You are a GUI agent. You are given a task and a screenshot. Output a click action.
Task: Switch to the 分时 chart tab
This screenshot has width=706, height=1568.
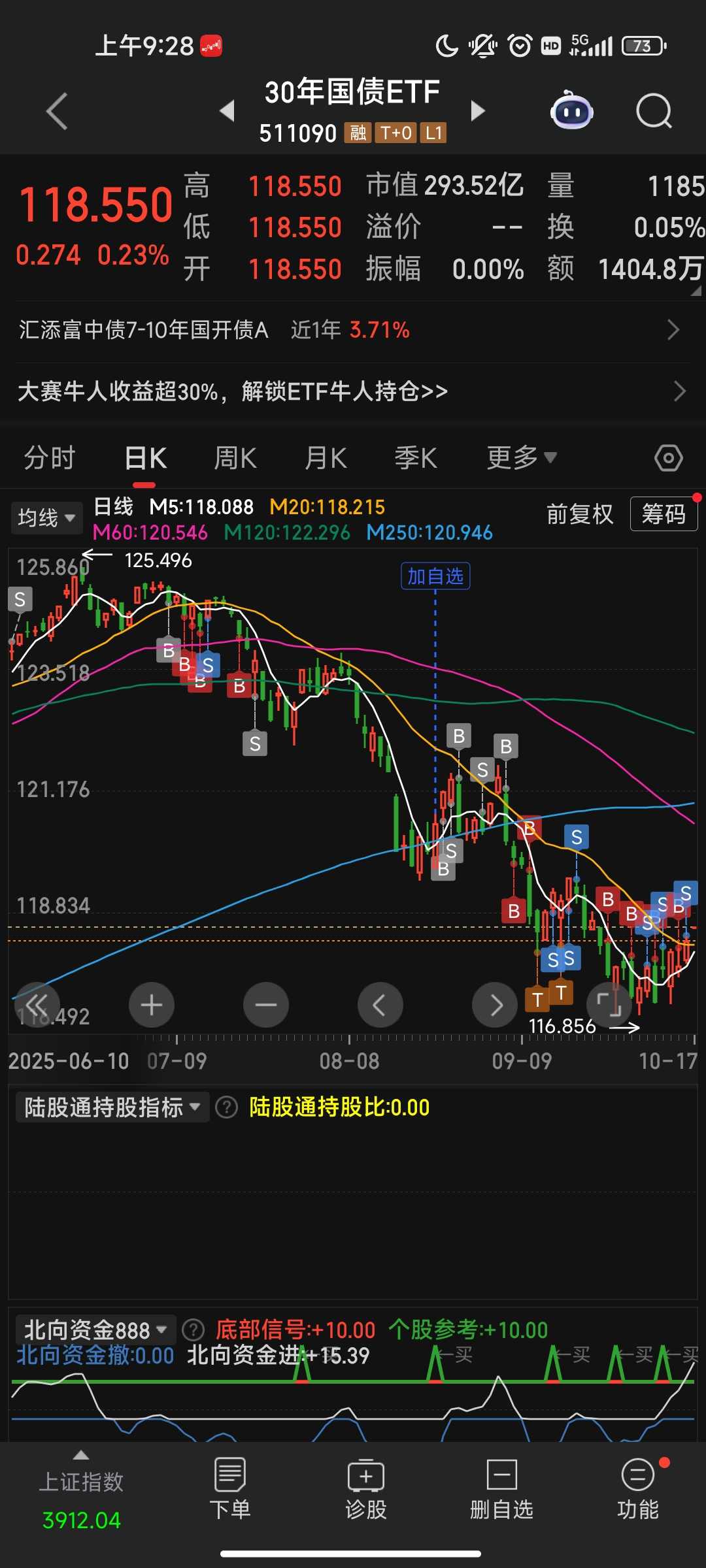(50, 458)
